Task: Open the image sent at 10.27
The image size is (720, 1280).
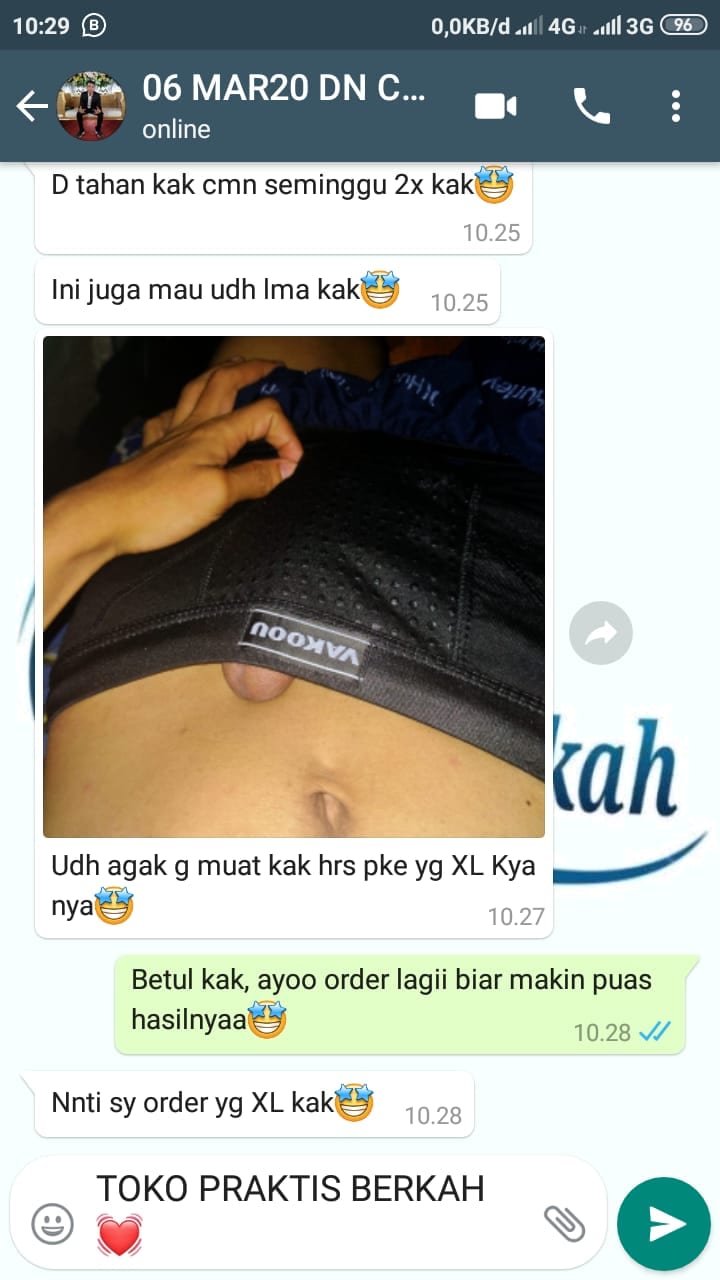Action: 294,587
